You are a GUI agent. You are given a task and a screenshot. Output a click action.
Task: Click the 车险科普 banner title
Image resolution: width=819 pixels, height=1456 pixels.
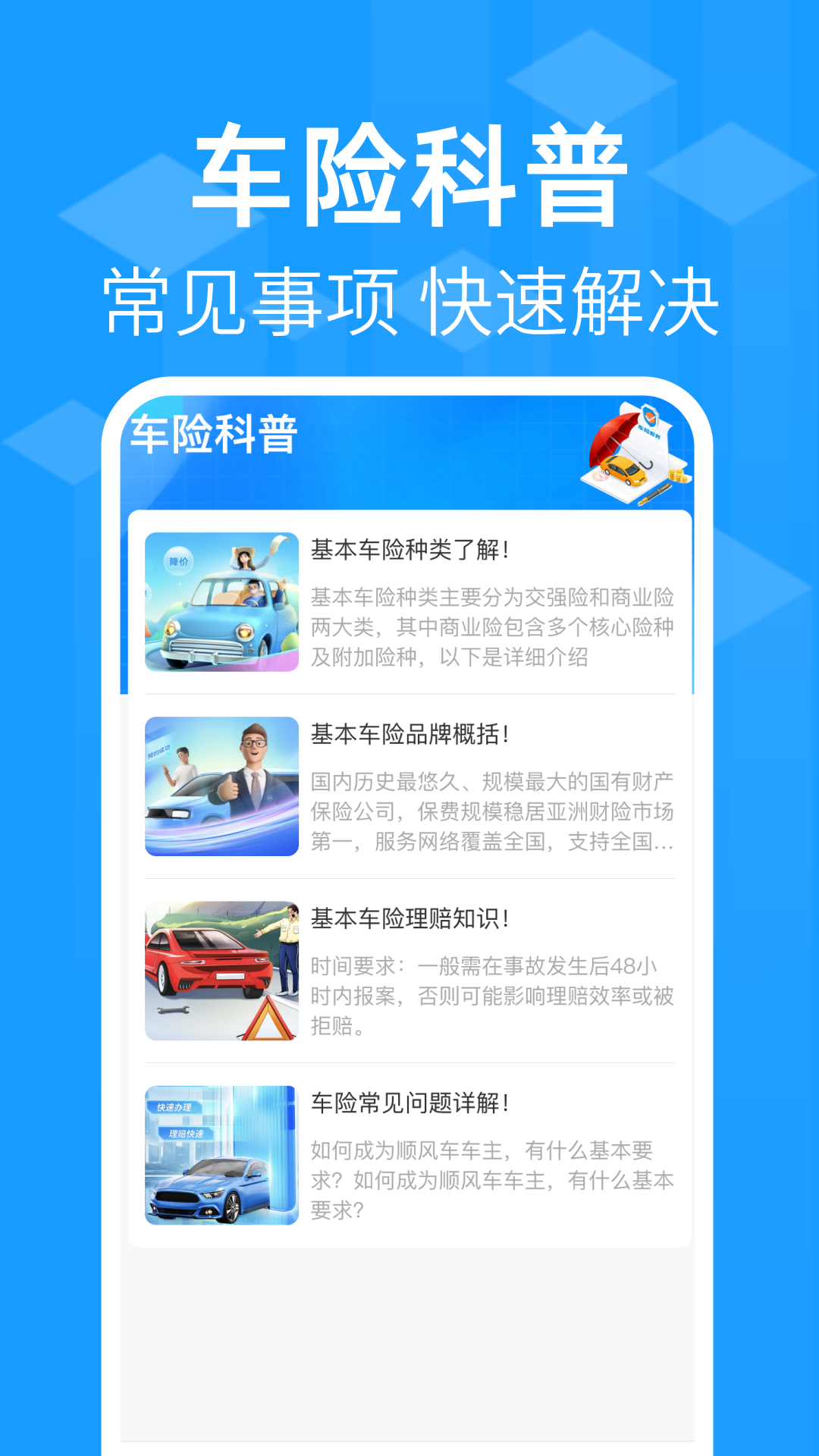(x=409, y=173)
